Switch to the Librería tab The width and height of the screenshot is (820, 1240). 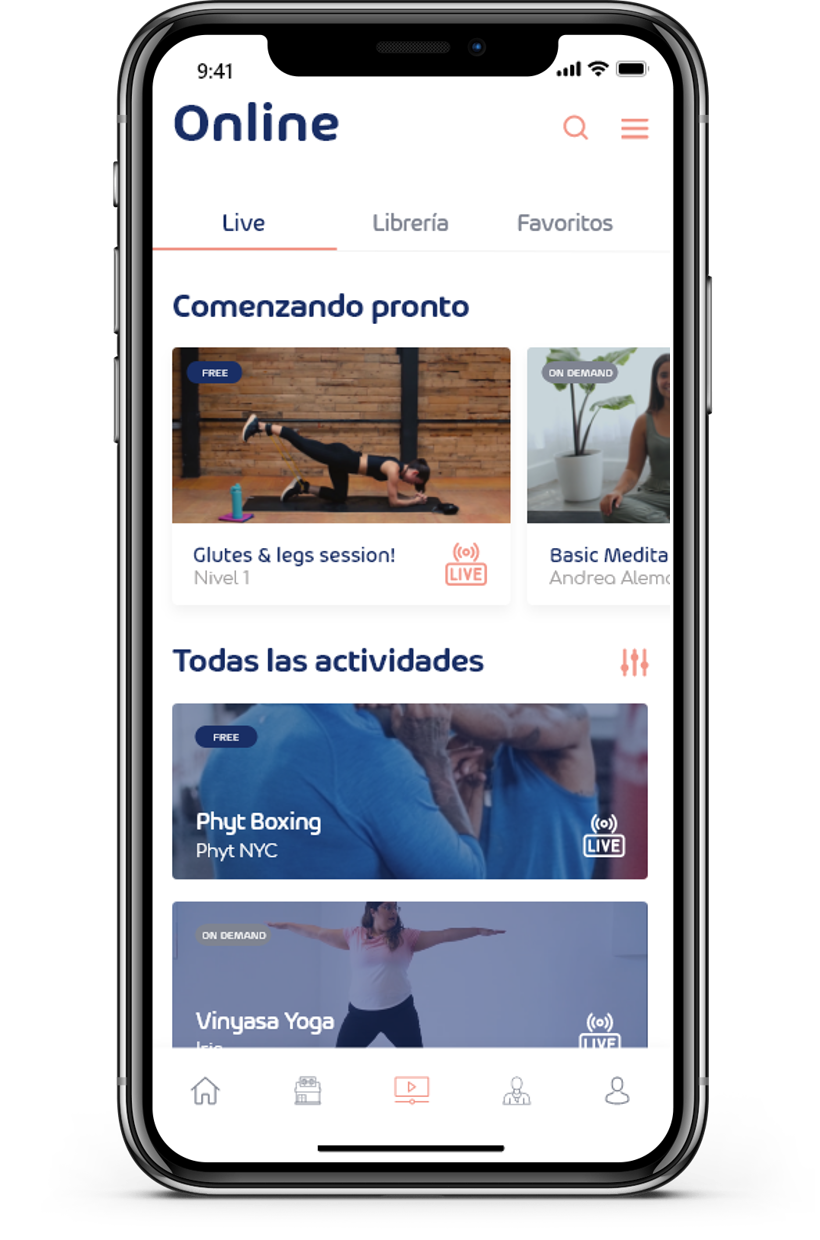tap(410, 222)
